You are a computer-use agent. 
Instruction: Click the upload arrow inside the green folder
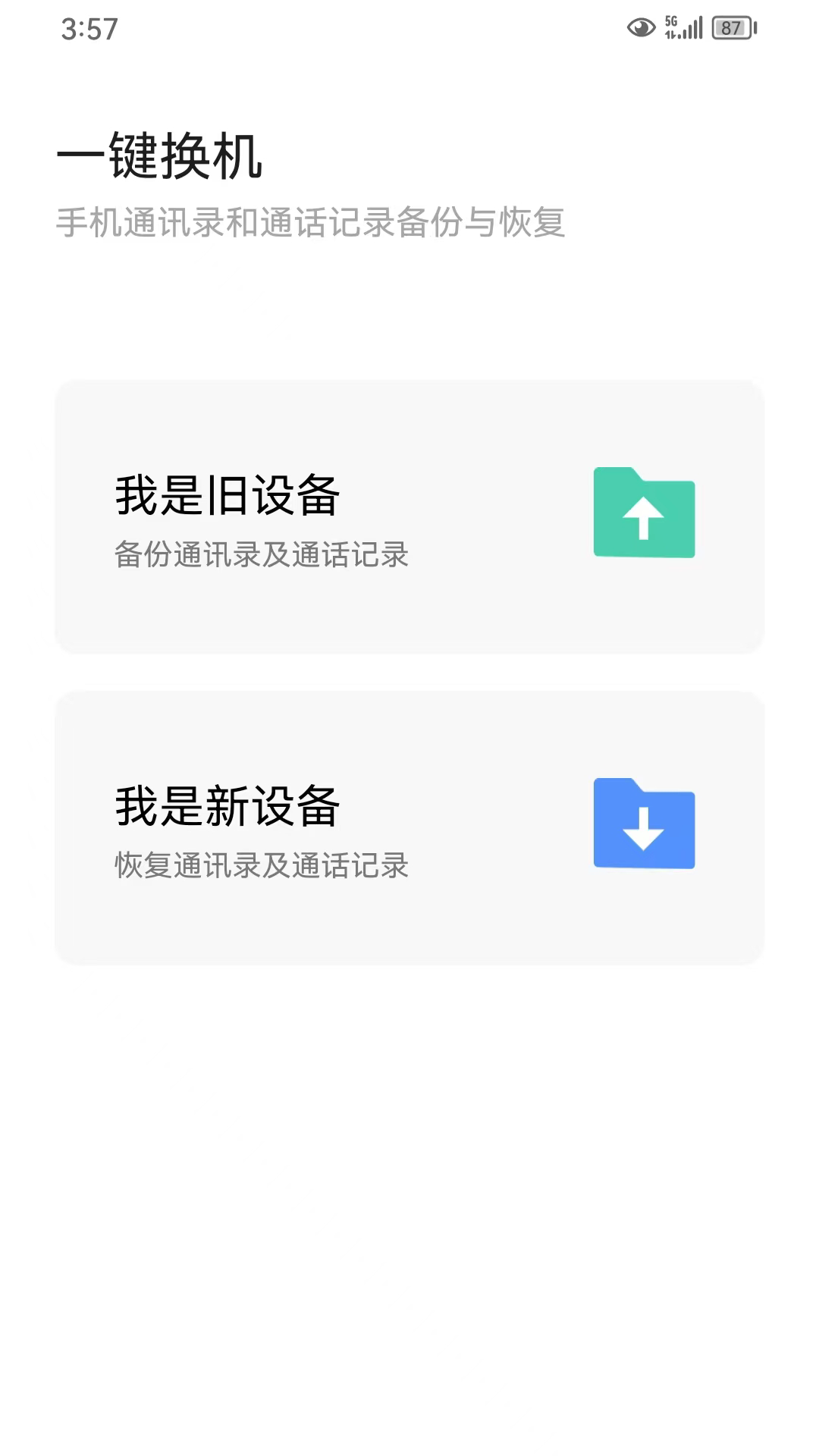tap(644, 518)
